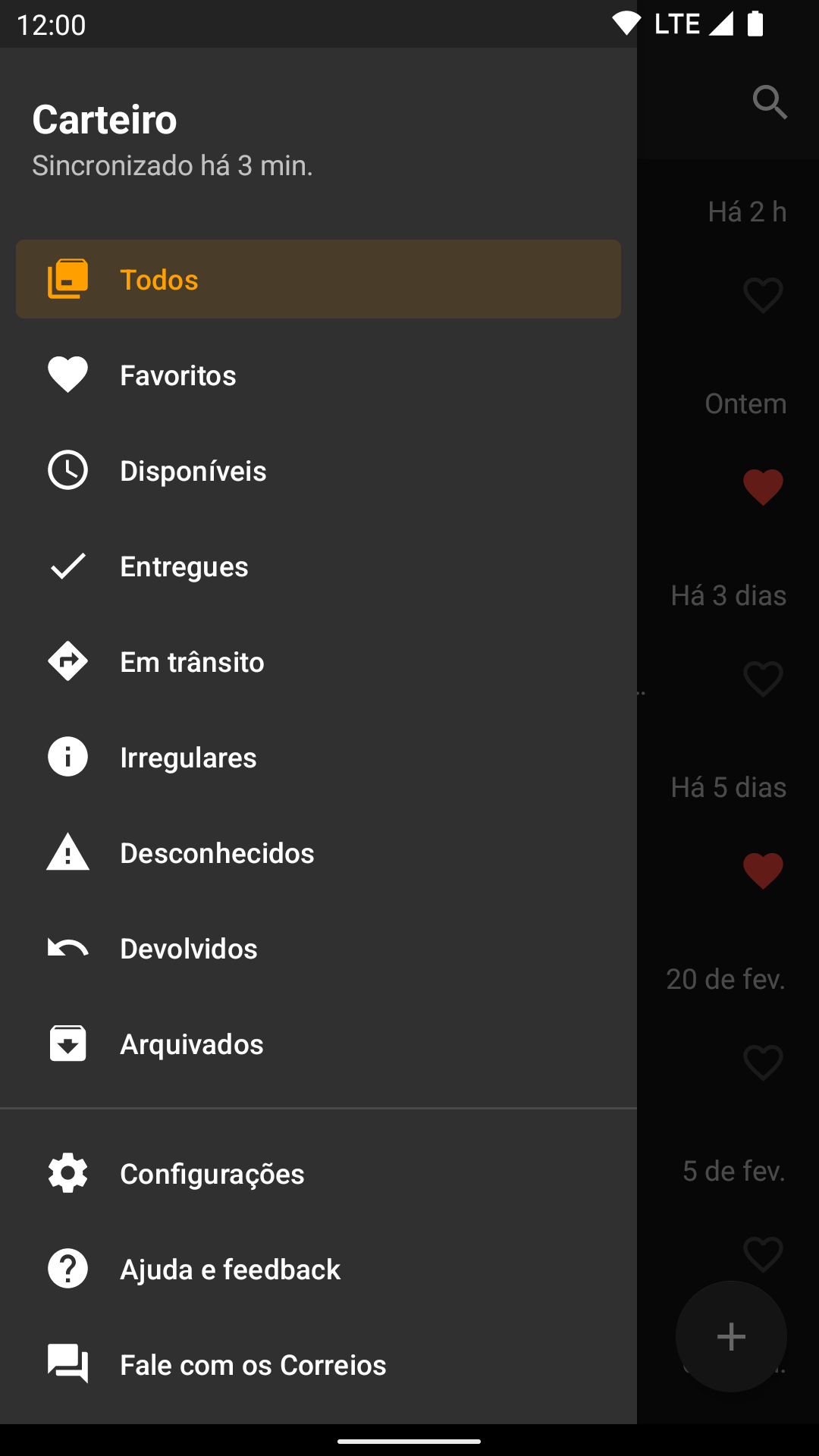The width and height of the screenshot is (819, 1456).
Task: Show Desconhecidos items
Action: click(x=318, y=852)
